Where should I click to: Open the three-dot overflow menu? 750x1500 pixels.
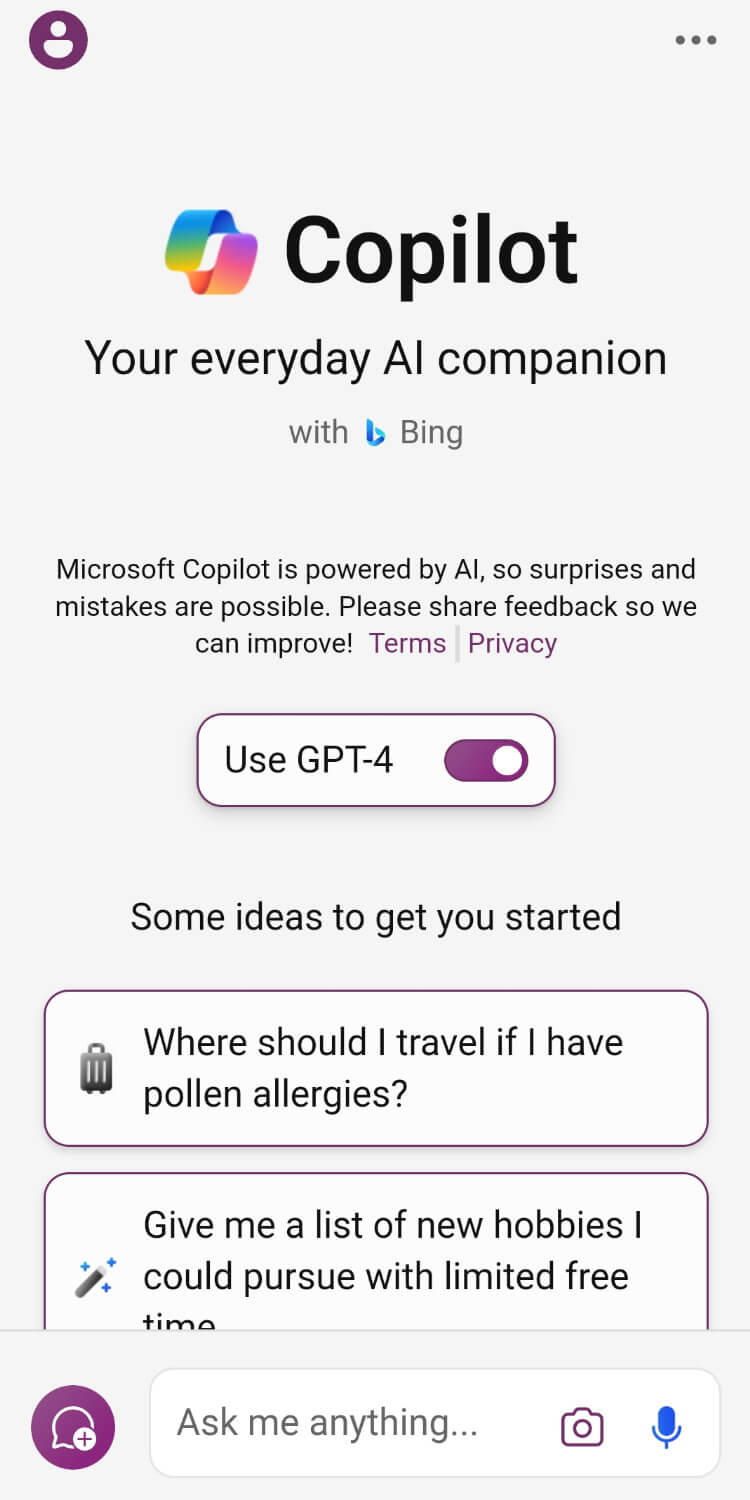point(695,41)
